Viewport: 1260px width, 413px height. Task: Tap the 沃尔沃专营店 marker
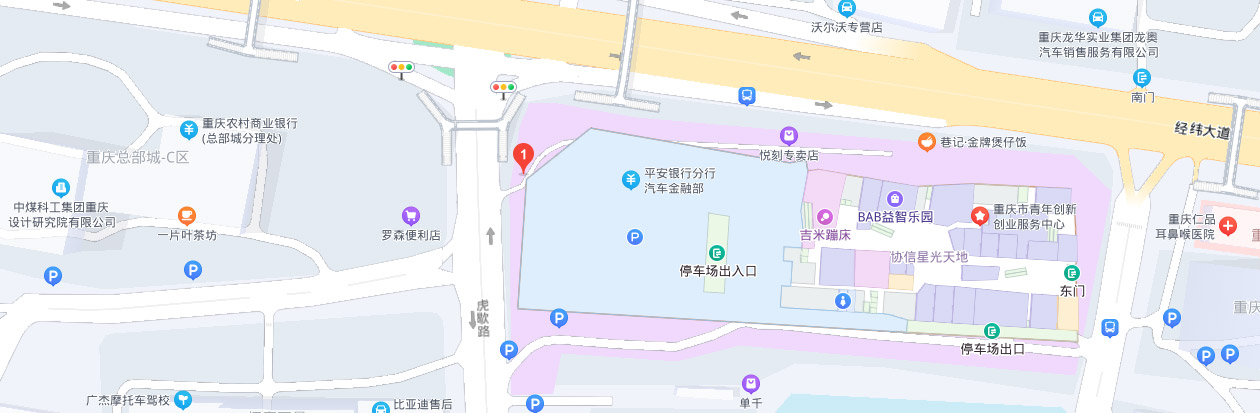846,8
